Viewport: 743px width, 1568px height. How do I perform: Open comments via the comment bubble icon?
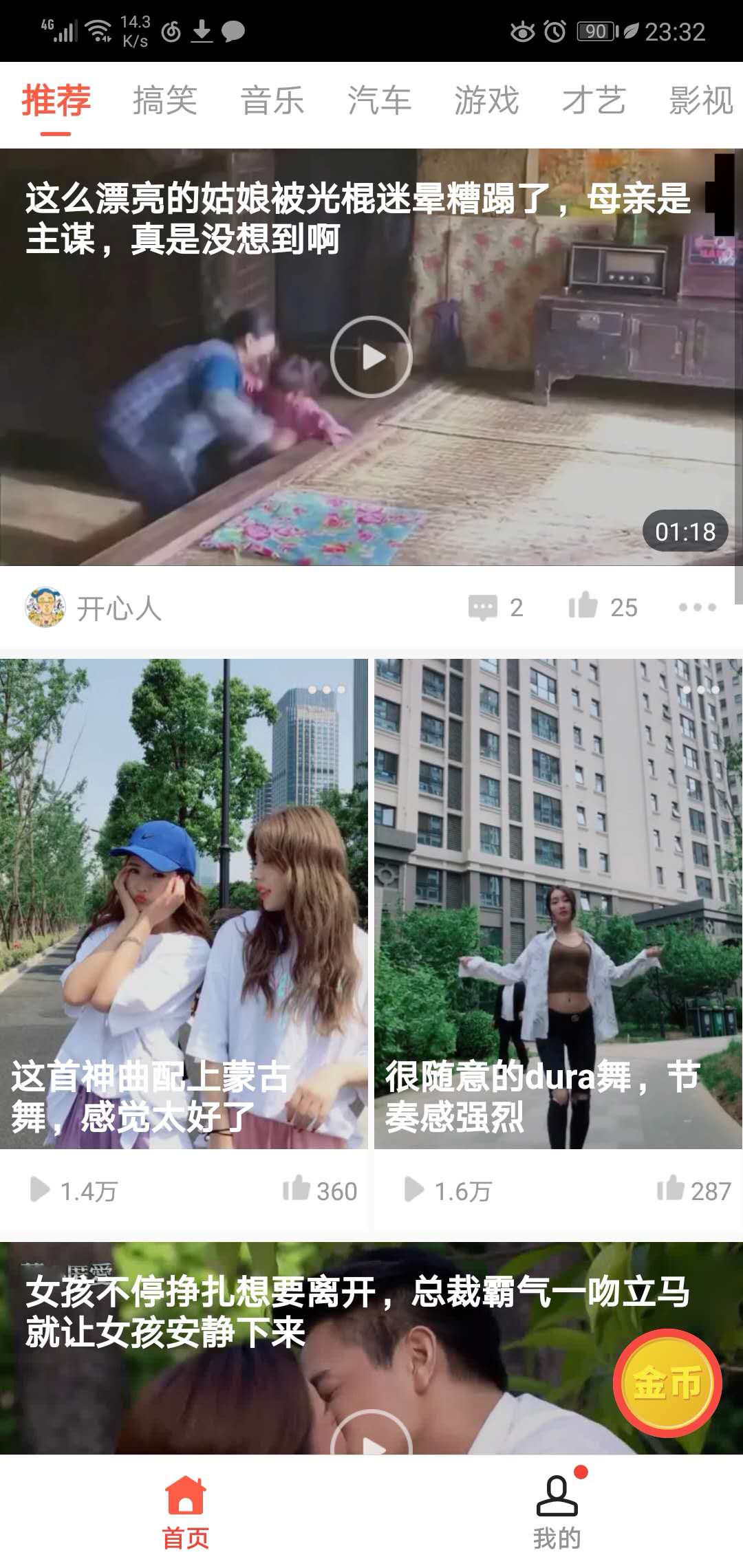[x=484, y=607]
